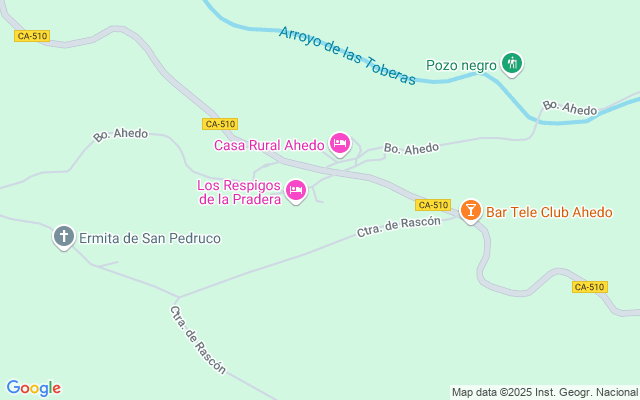Select the Los Respigos de la Pradera pin
Viewport: 640px width, 400px height.
(295, 189)
